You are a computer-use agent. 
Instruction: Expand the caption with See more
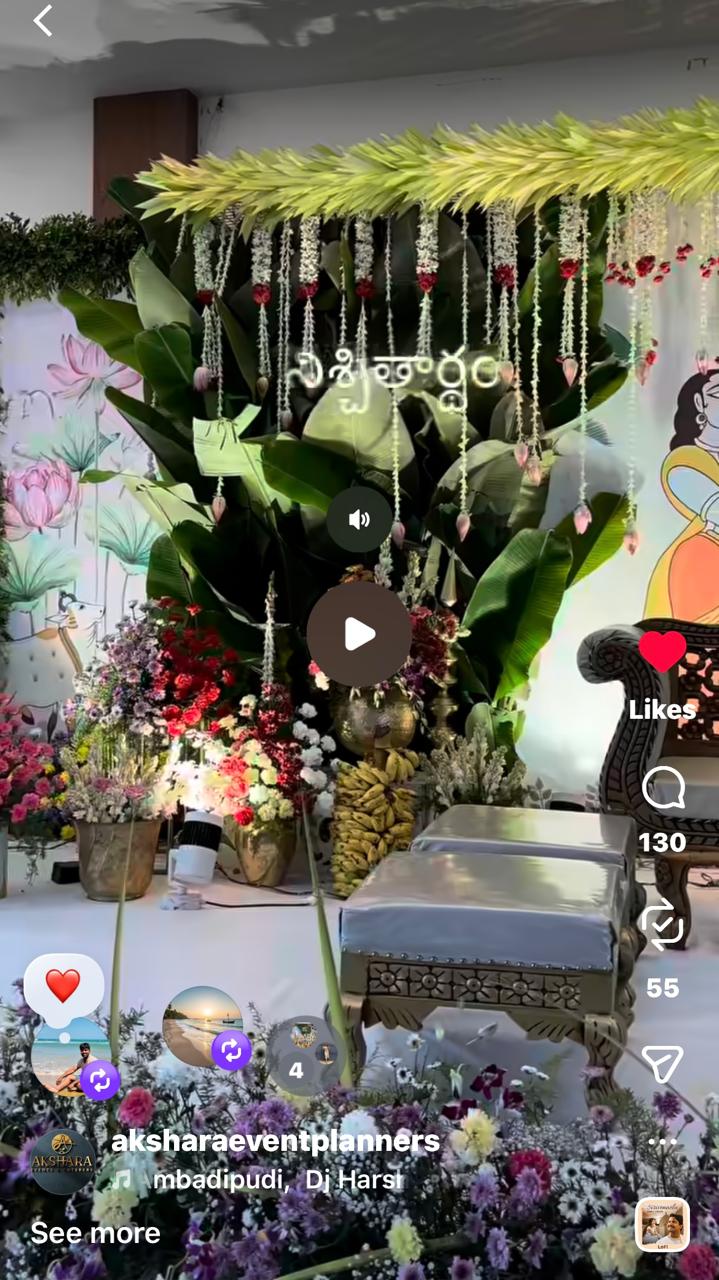coord(95,1233)
